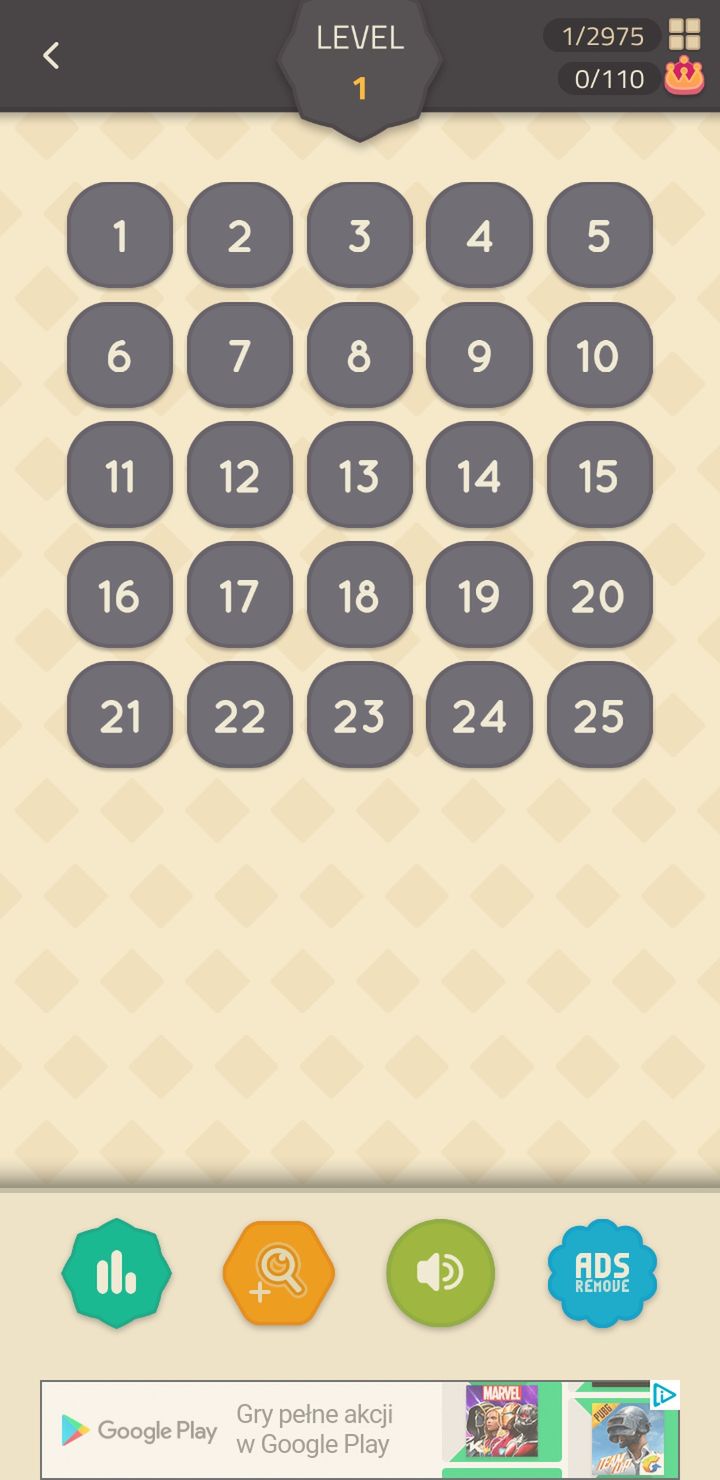Open puzzle number 14
The width and height of the screenshot is (720, 1480).
[480, 475]
